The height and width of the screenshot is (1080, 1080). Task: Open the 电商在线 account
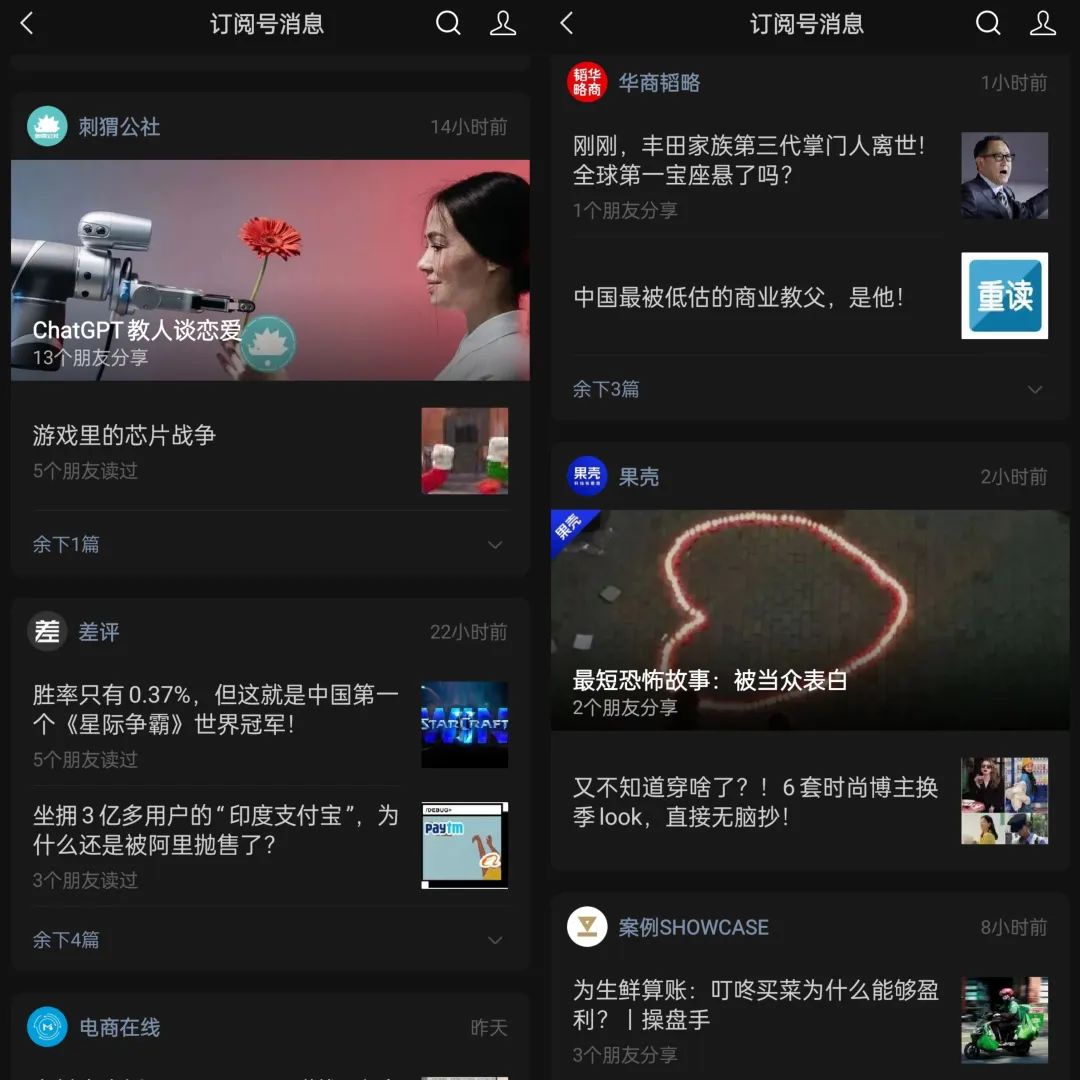click(118, 1027)
